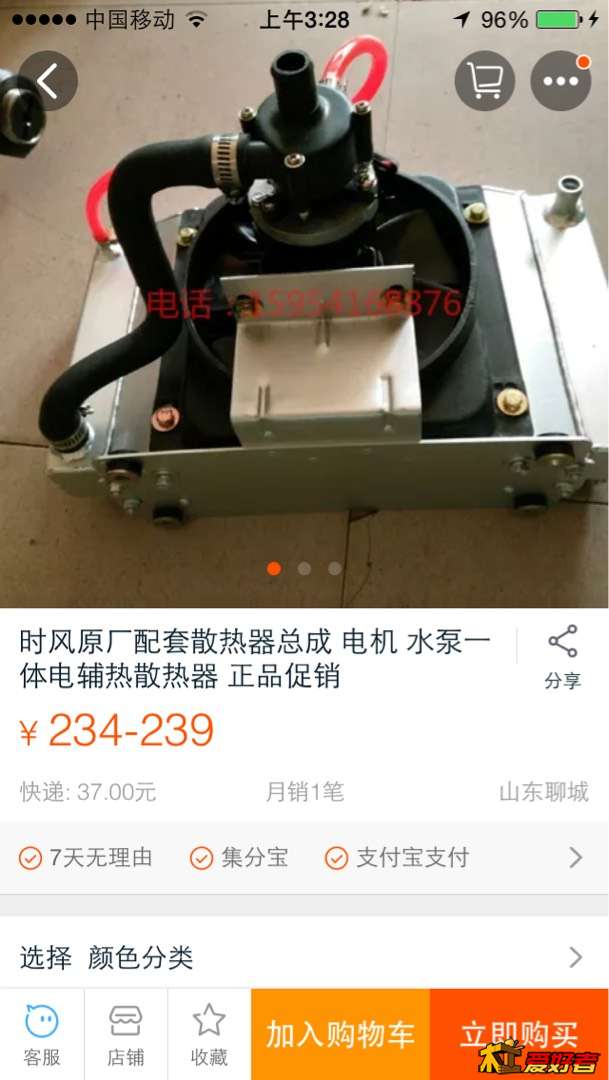Add this item to 收藏 favorites
The image size is (609, 1080).
point(209,1035)
